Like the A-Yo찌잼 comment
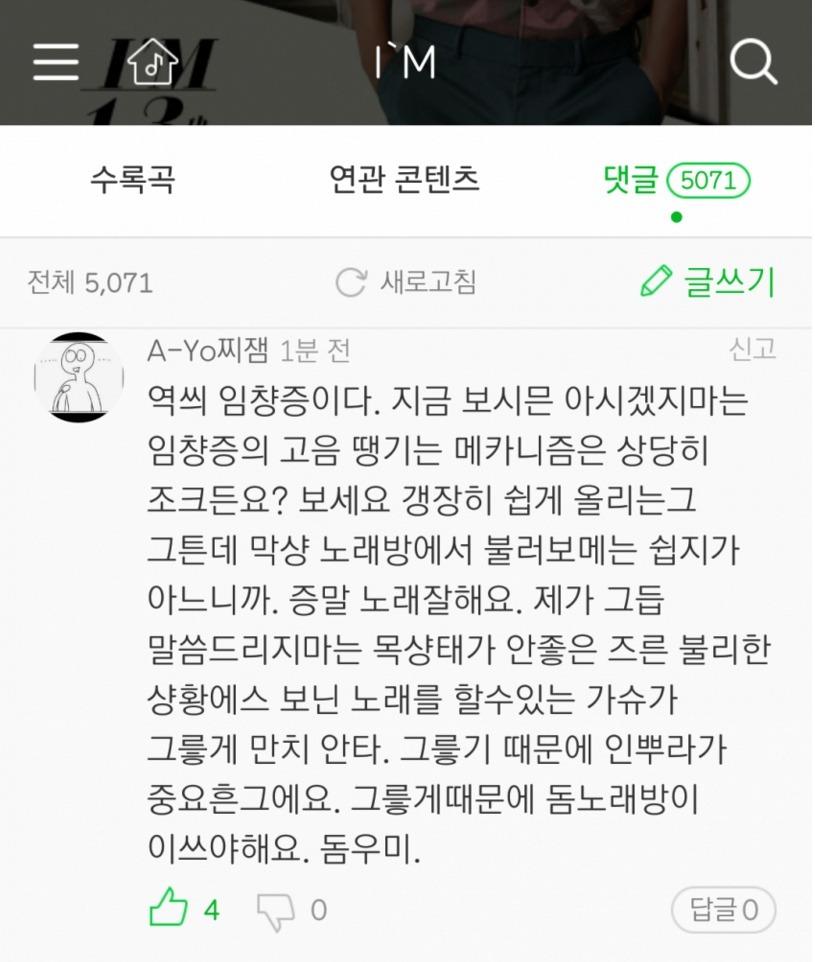 [169, 909]
